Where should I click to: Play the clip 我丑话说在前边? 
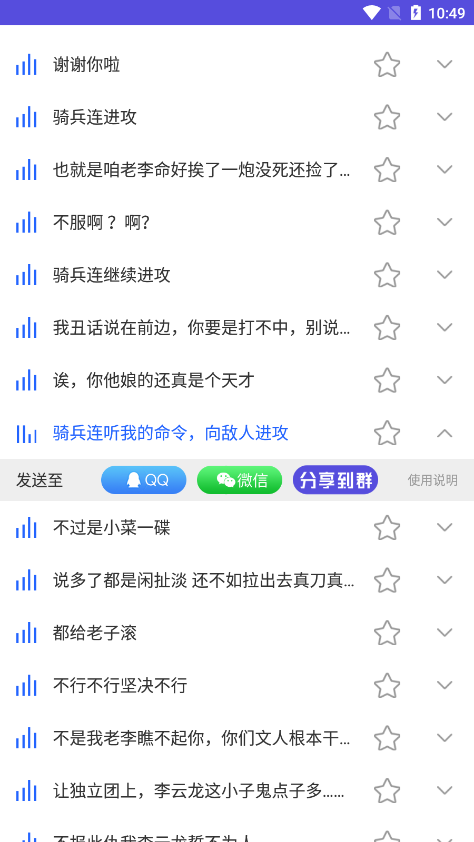coord(26,328)
